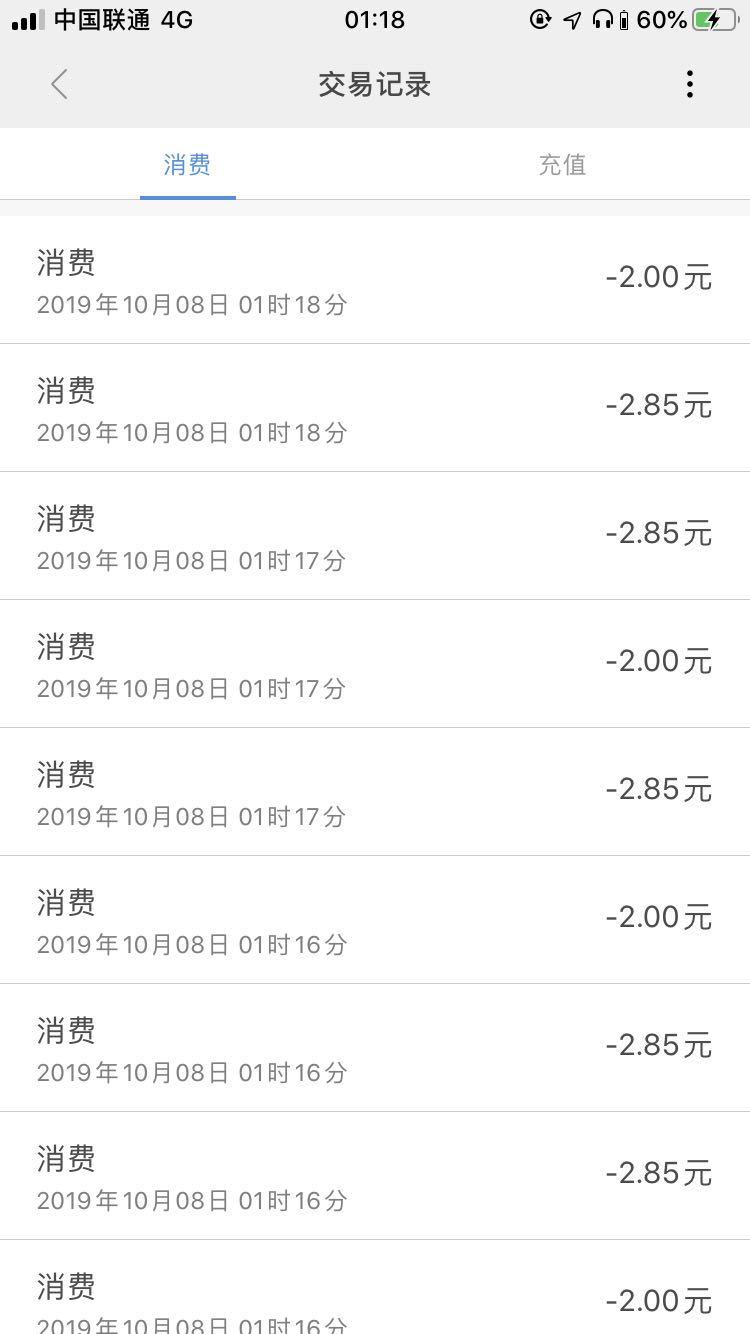Switch to the 充值 tab
Viewport: 750px width, 1334px height.
click(x=562, y=165)
